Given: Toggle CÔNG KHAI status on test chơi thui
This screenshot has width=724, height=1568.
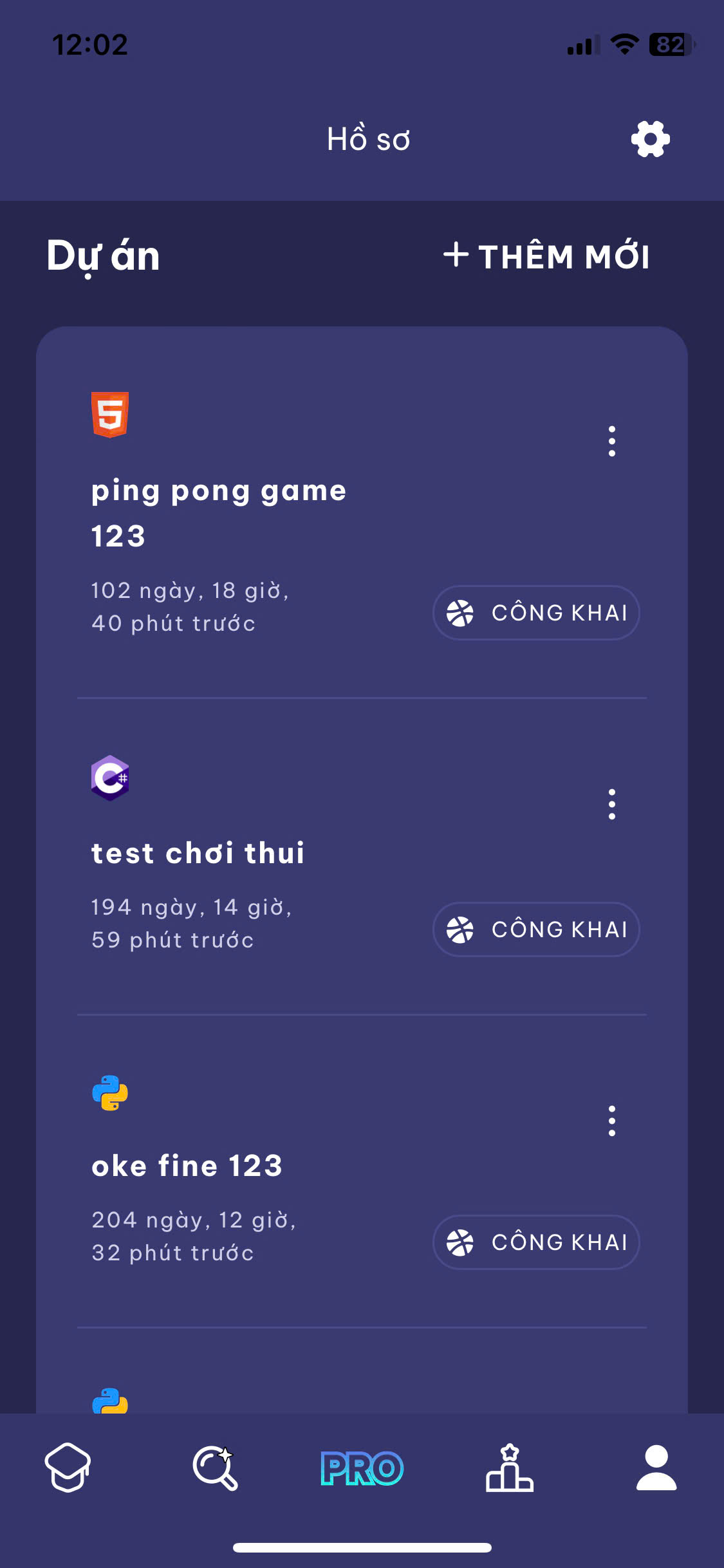Looking at the screenshot, I should pyautogui.click(x=536, y=929).
